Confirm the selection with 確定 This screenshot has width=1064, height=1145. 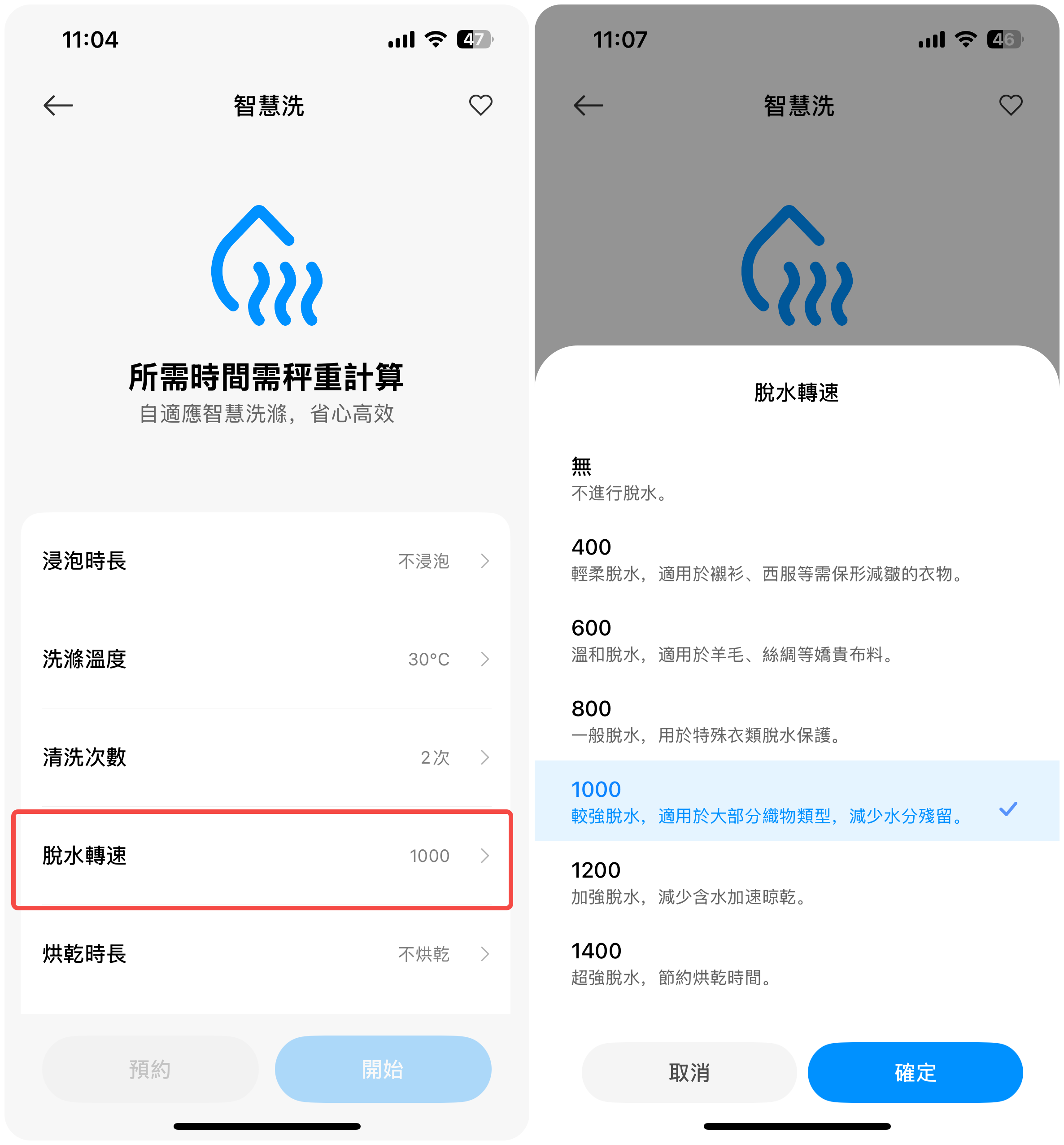(916, 1072)
